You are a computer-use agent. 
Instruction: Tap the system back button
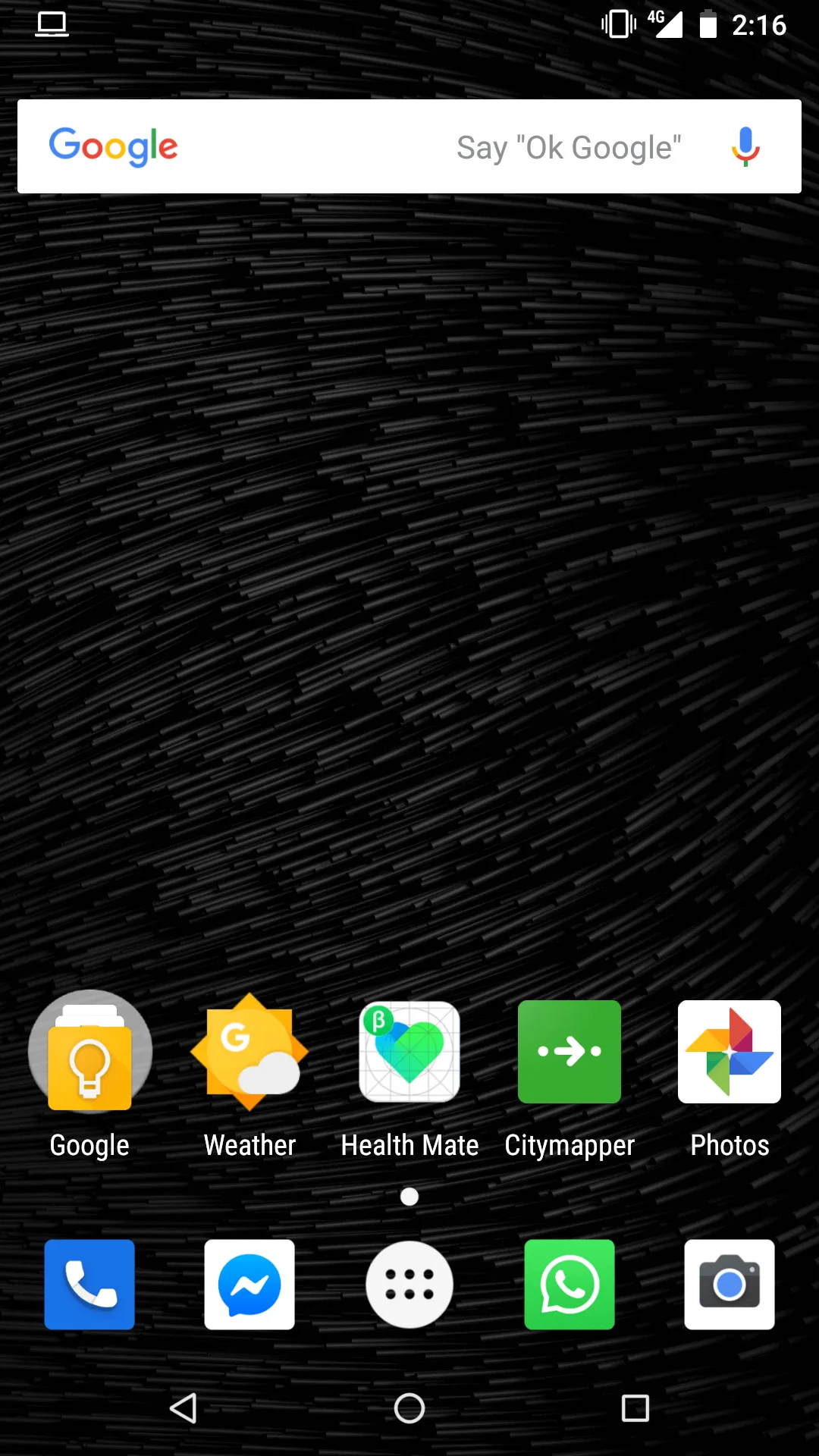coord(184,1408)
